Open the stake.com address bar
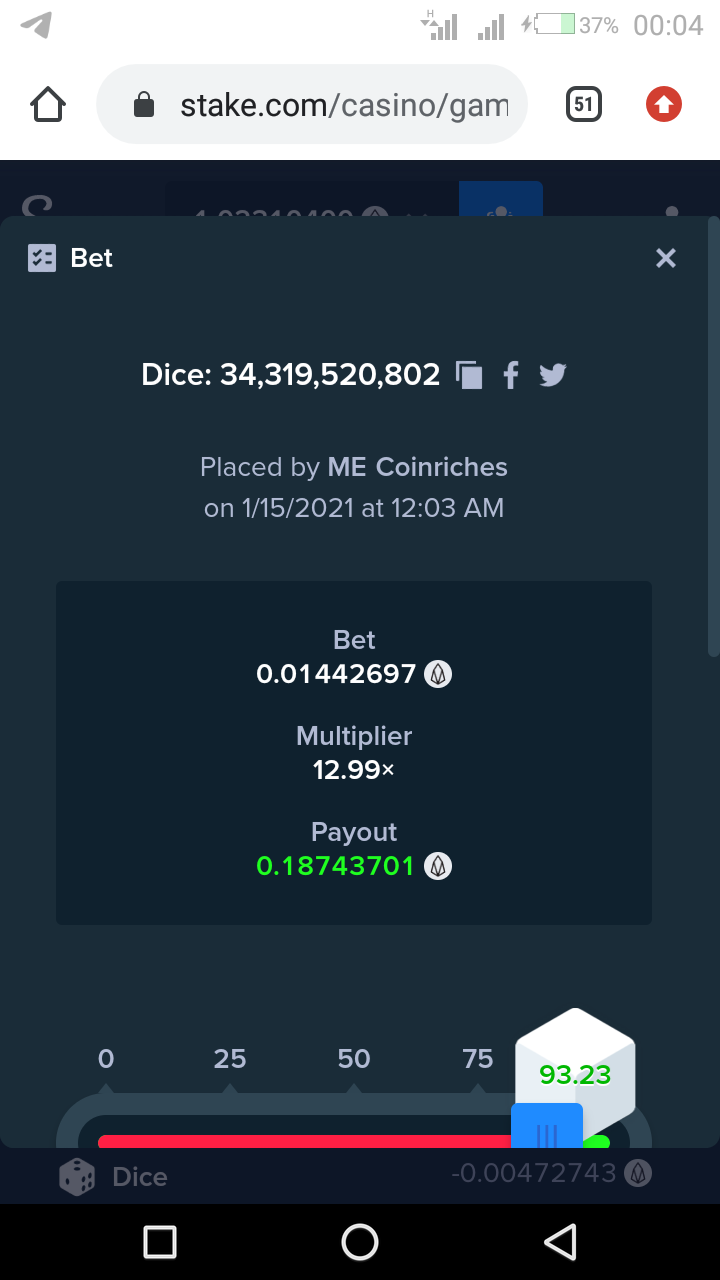The image size is (720, 1280). [311, 104]
